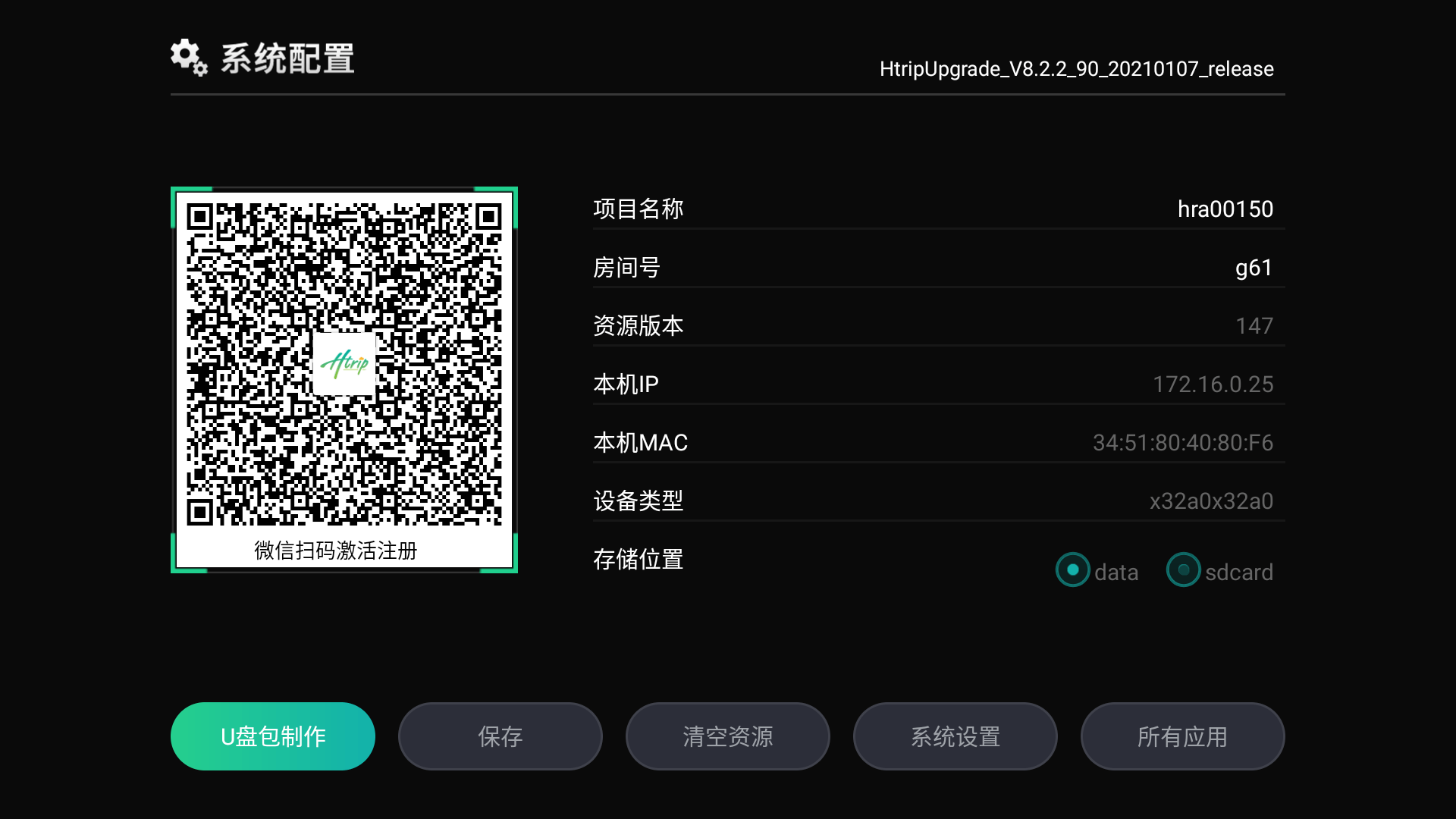
Task: Clear resources via 清空资源
Action: click(x=728, y=736)
